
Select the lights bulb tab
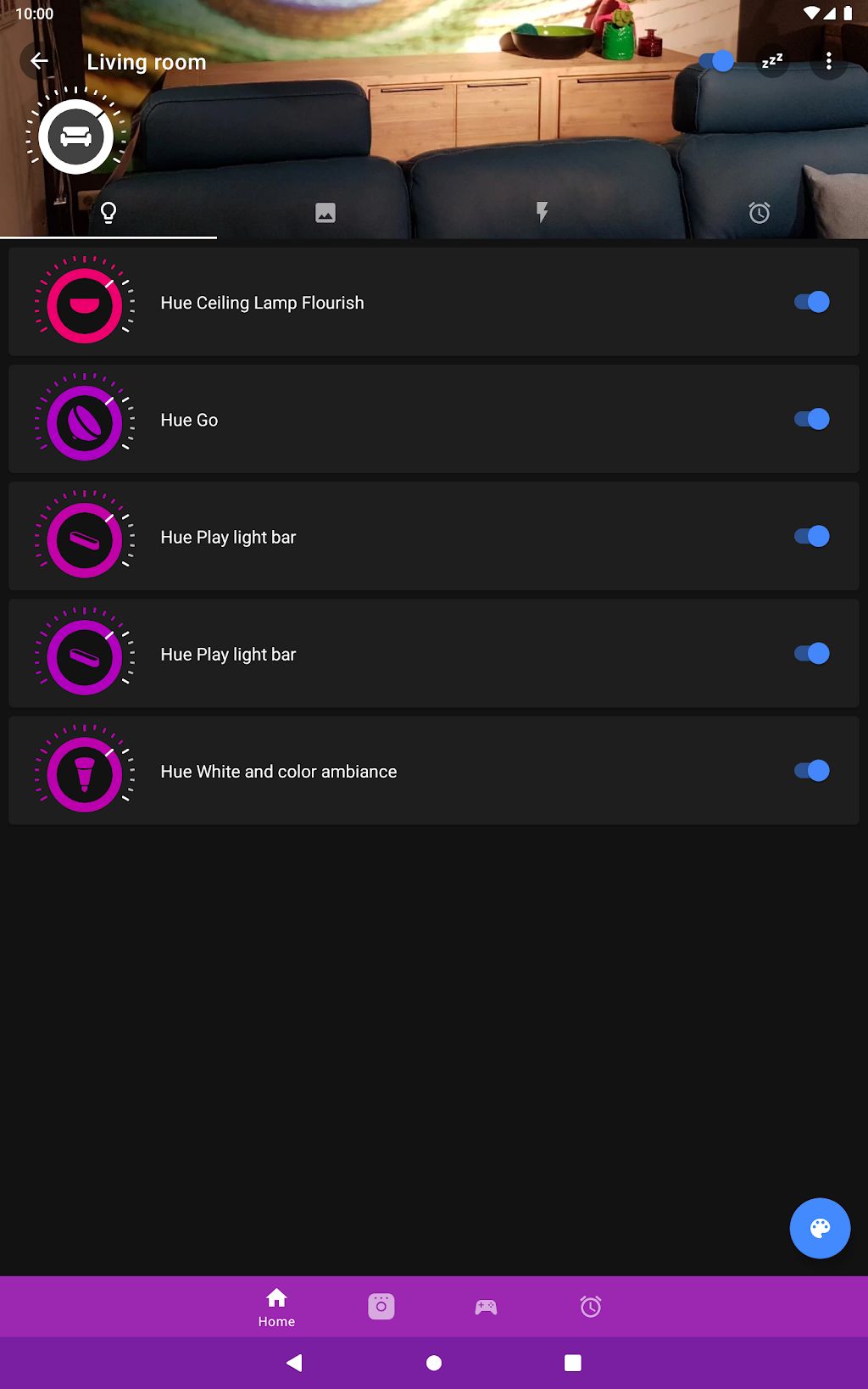(108, 212)
